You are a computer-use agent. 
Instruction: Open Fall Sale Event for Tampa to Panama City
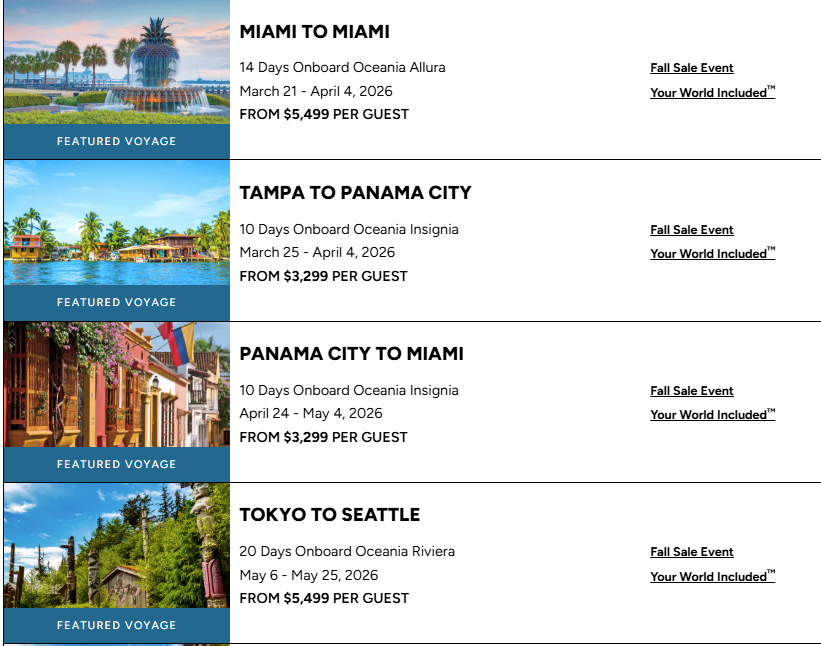coord(692,230)
